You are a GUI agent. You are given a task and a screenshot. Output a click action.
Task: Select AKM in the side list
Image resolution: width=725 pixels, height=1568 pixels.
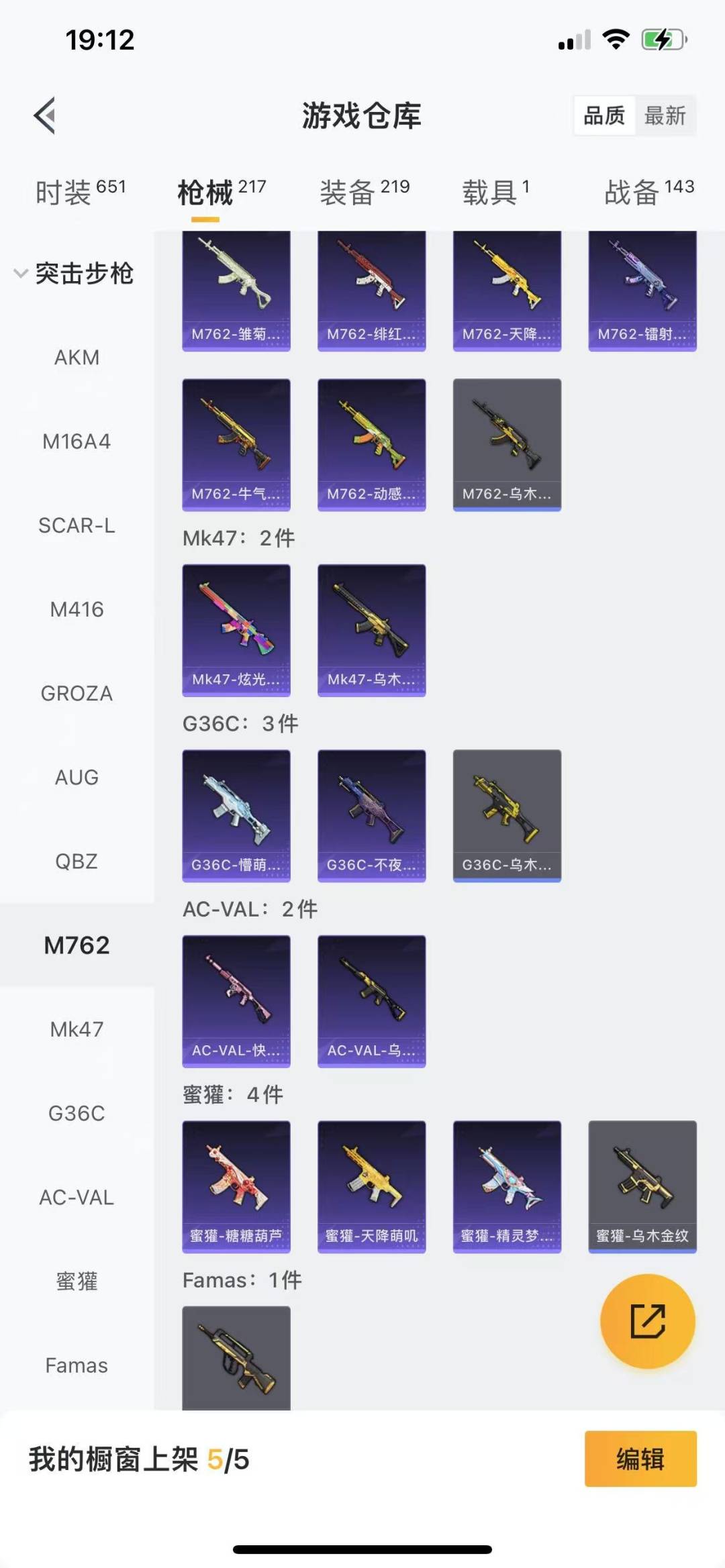(77, 358)
